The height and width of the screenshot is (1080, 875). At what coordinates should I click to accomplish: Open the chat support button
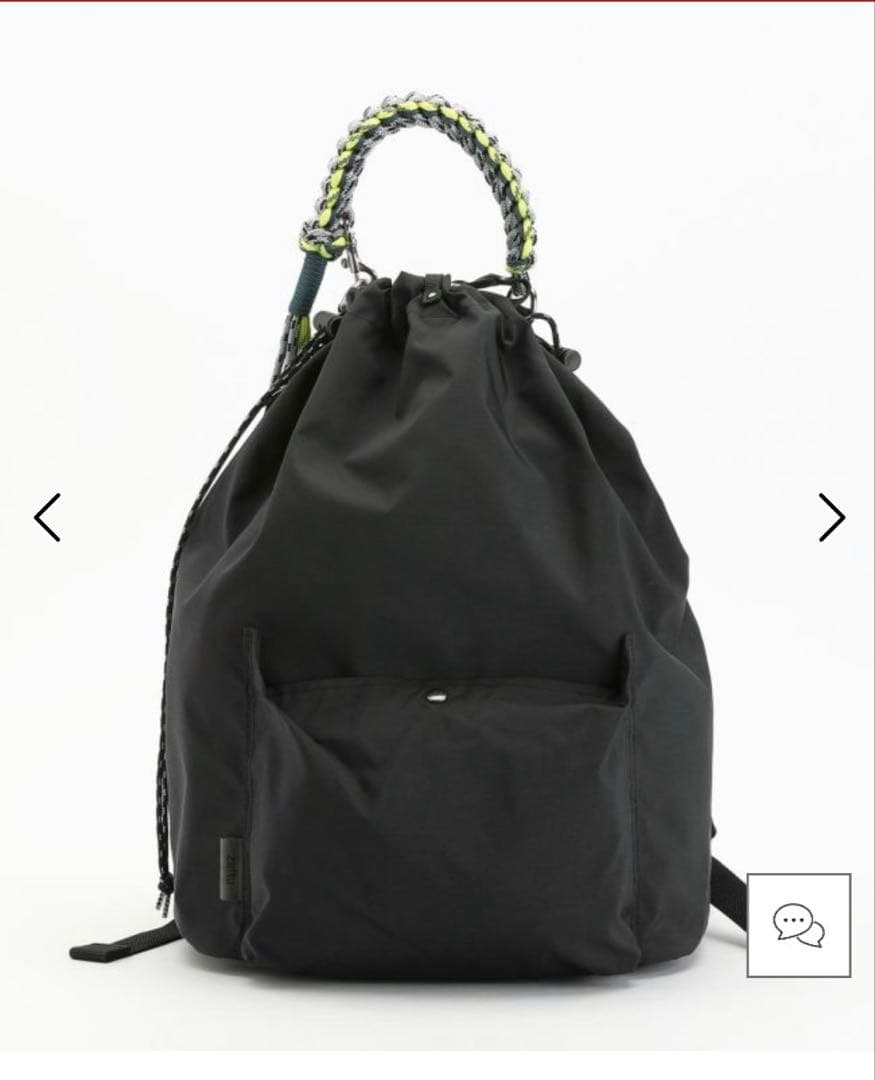click(x=798, y=925)
